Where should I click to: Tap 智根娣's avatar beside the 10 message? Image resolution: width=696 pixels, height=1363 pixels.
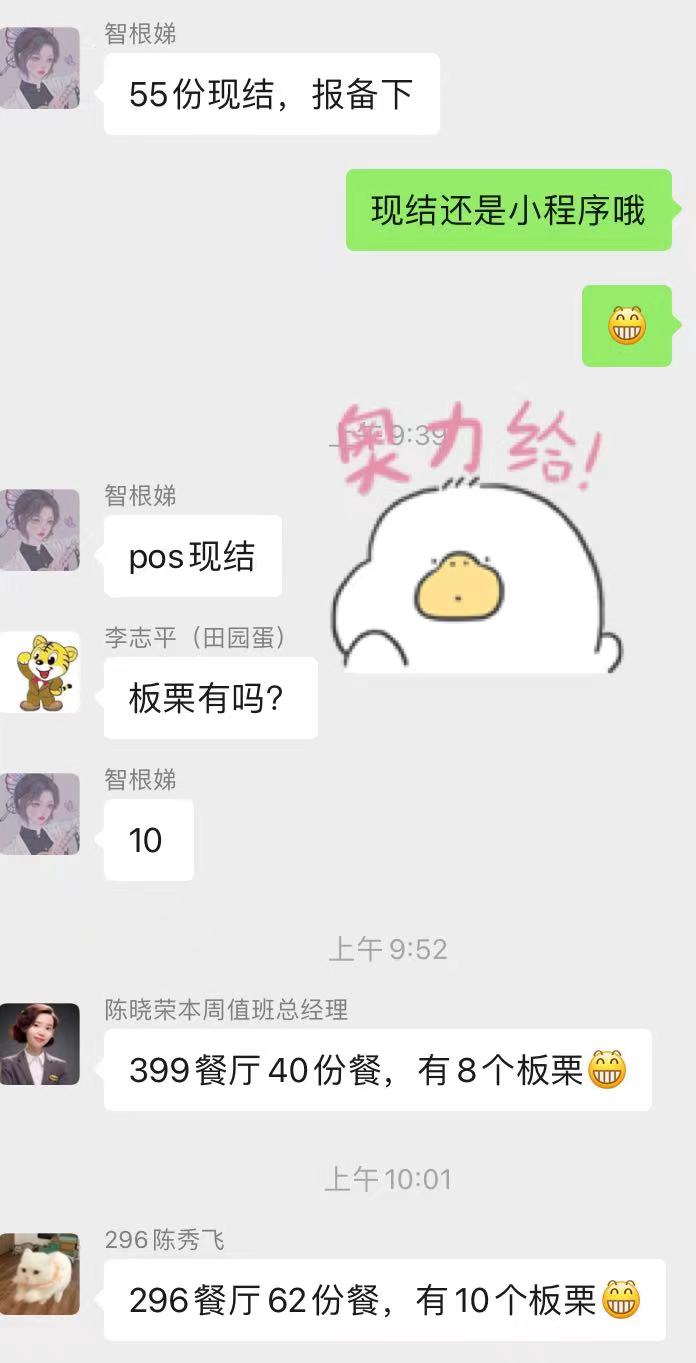(40, 814)
